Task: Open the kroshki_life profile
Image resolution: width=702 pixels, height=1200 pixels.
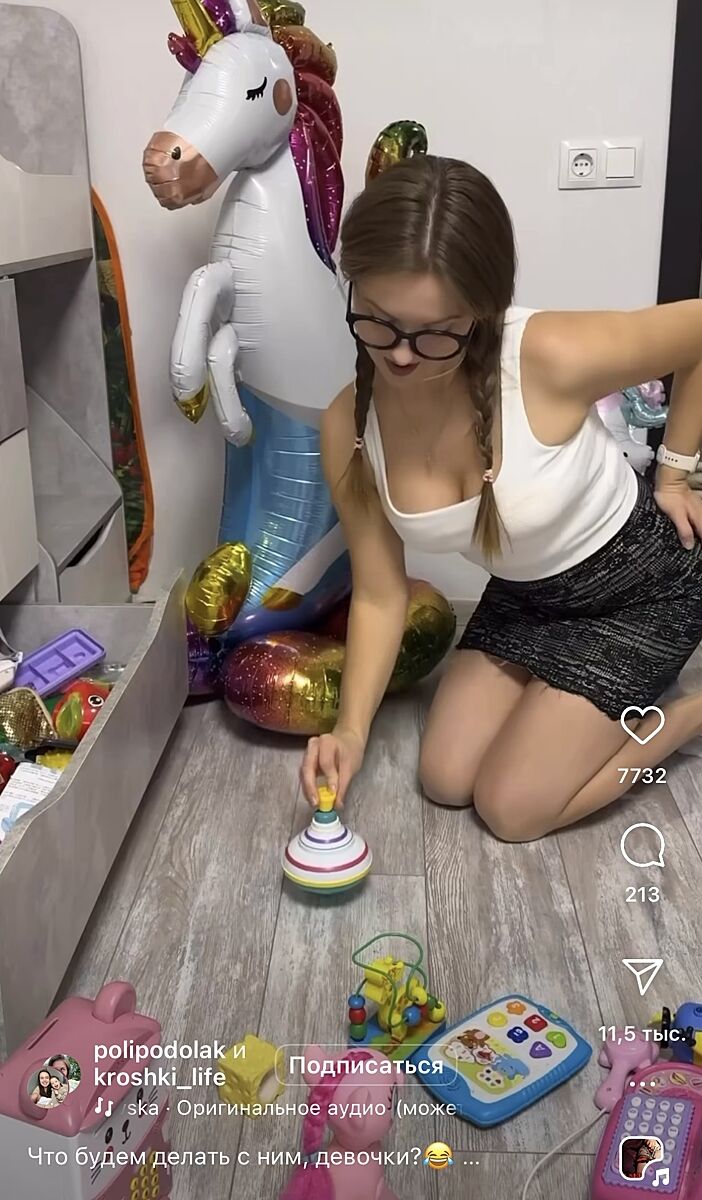Action: click(x=159, y=1078)
